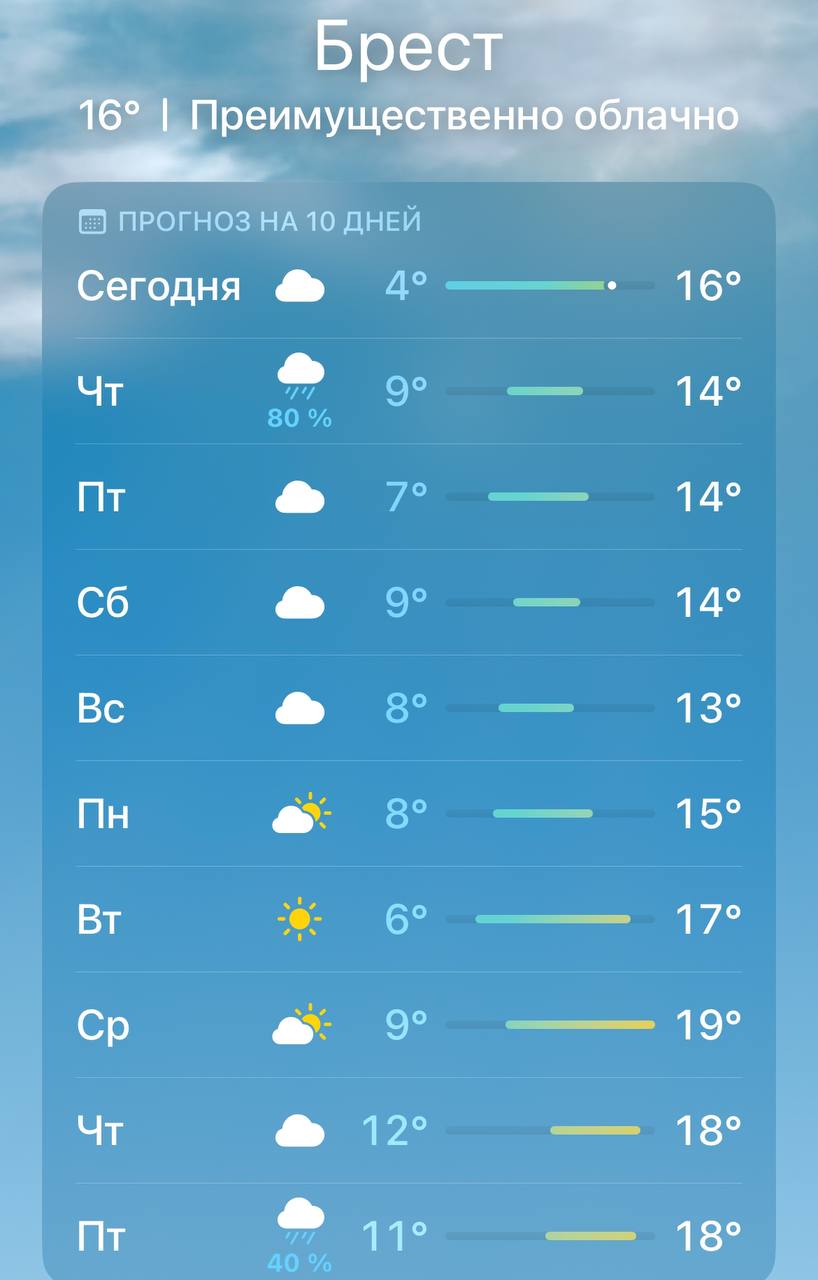Viewport: 818px width, 1280px height.
Task: Click the 80 % precipitation label under Чт
Action: pyautogui.click(x=298, y=418)
